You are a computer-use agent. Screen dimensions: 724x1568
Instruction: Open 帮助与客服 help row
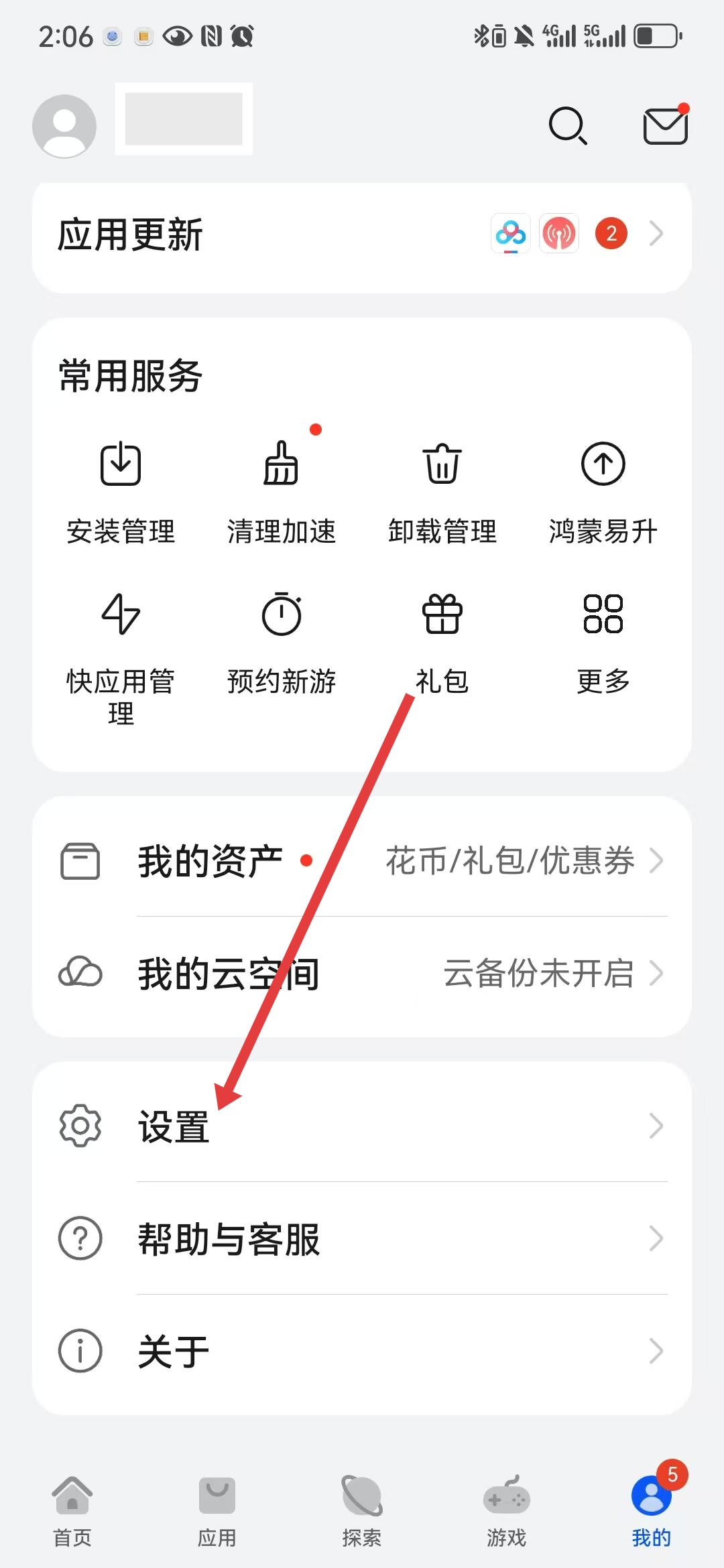(x=362, y=1238)
